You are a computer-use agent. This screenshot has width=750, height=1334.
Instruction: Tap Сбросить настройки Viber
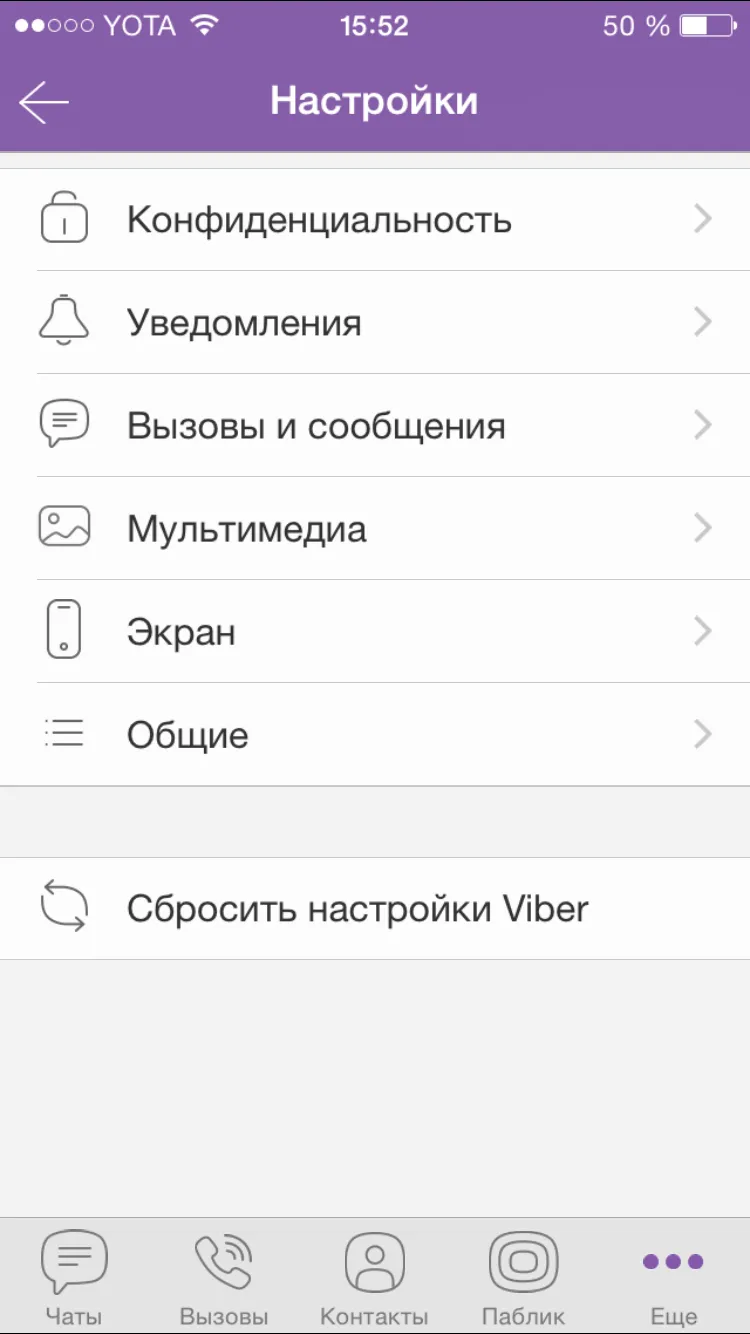[x=375, y=909]
